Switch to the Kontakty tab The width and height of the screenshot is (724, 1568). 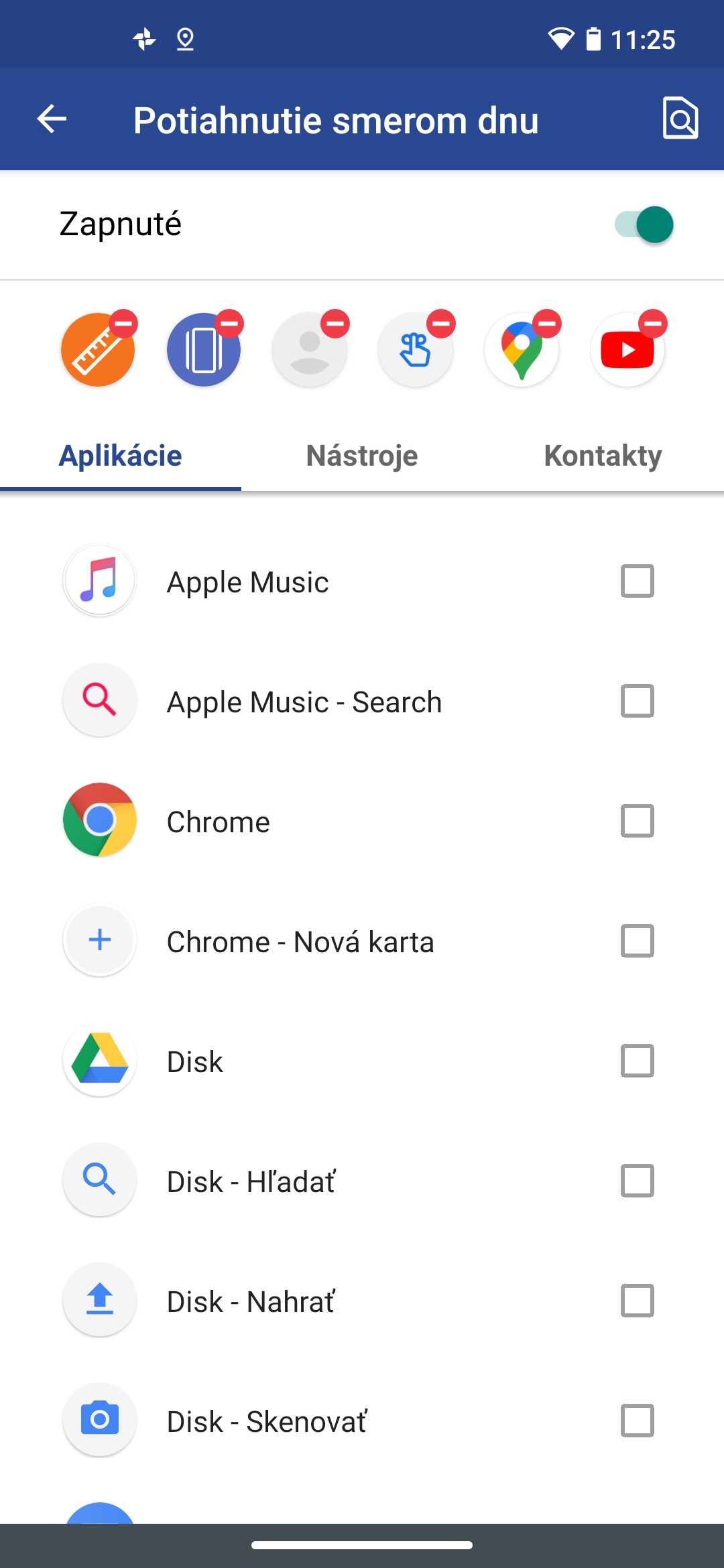coord(603,456)
